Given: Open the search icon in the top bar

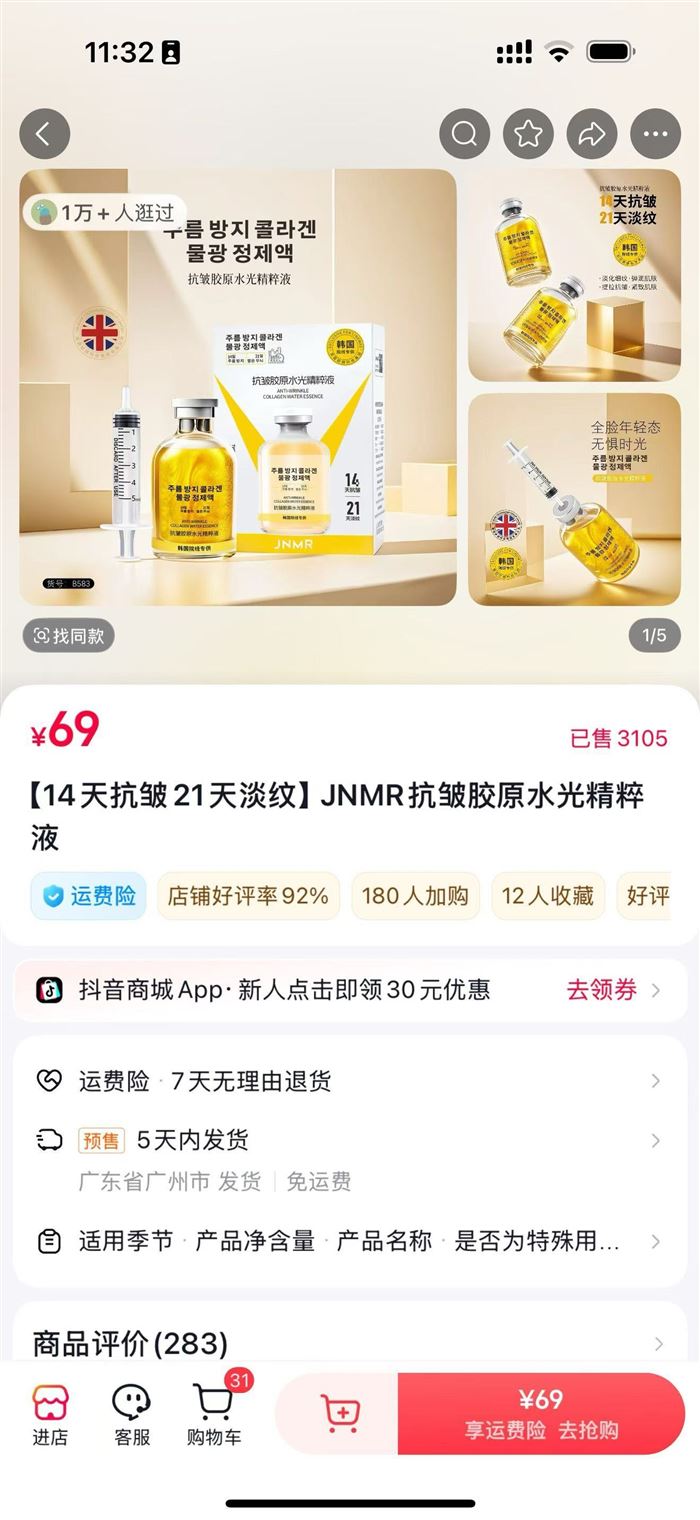Looking at the screenshot, I should point(465,133).
